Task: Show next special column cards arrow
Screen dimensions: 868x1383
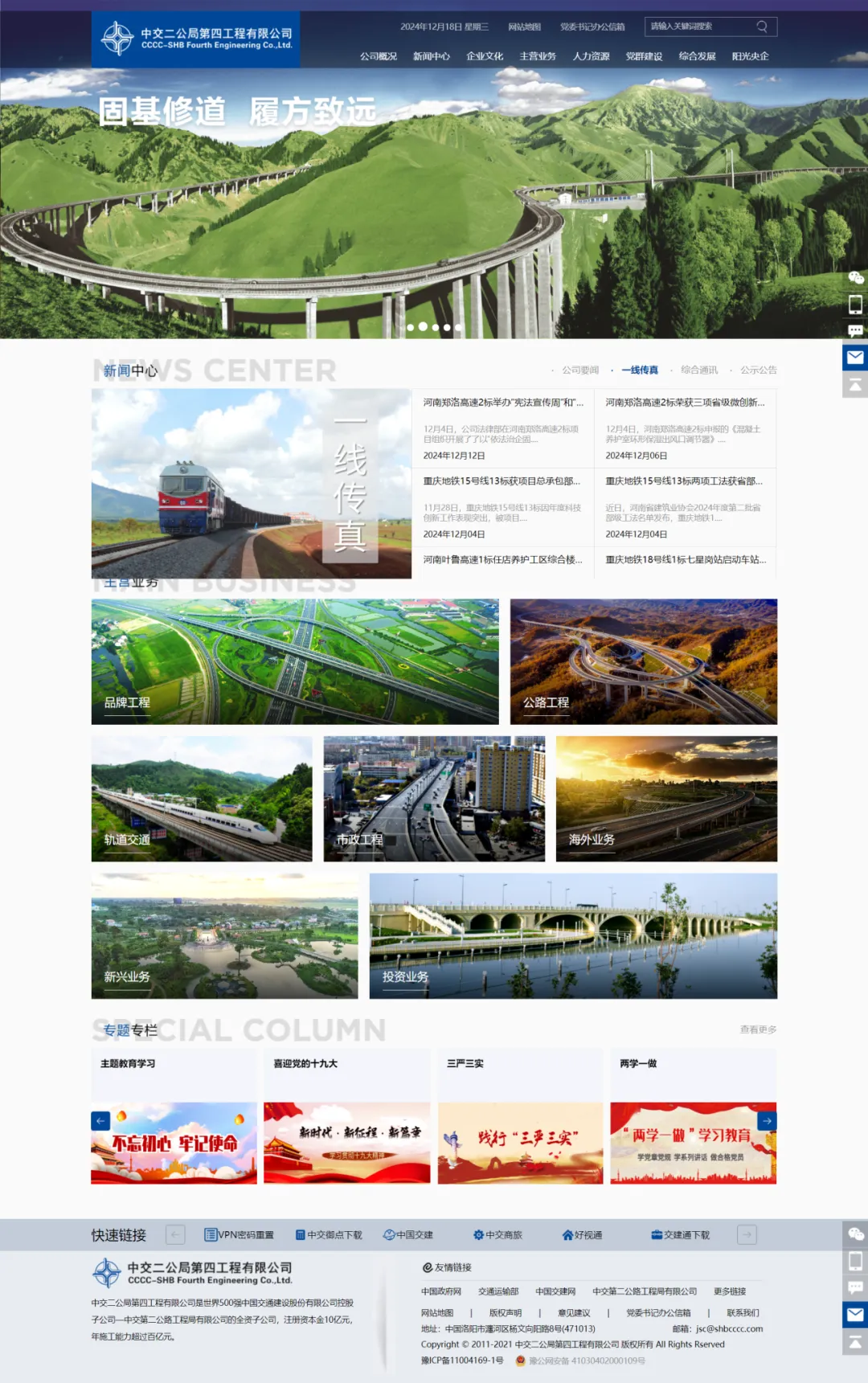Action: 767,1120
